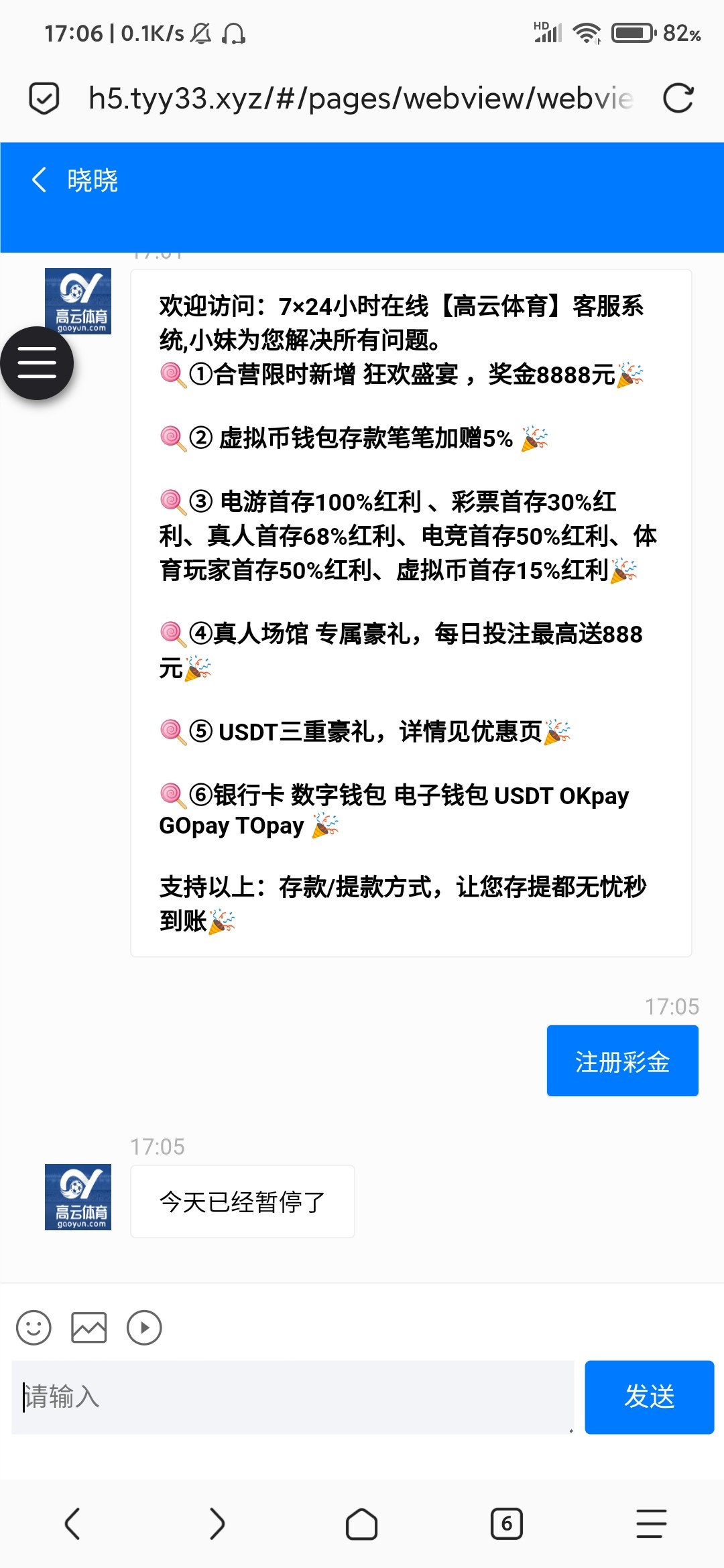This screenshot has height=1568, width=724.
Task: Open the browser tabs switcher
Action: [507, 1524]
